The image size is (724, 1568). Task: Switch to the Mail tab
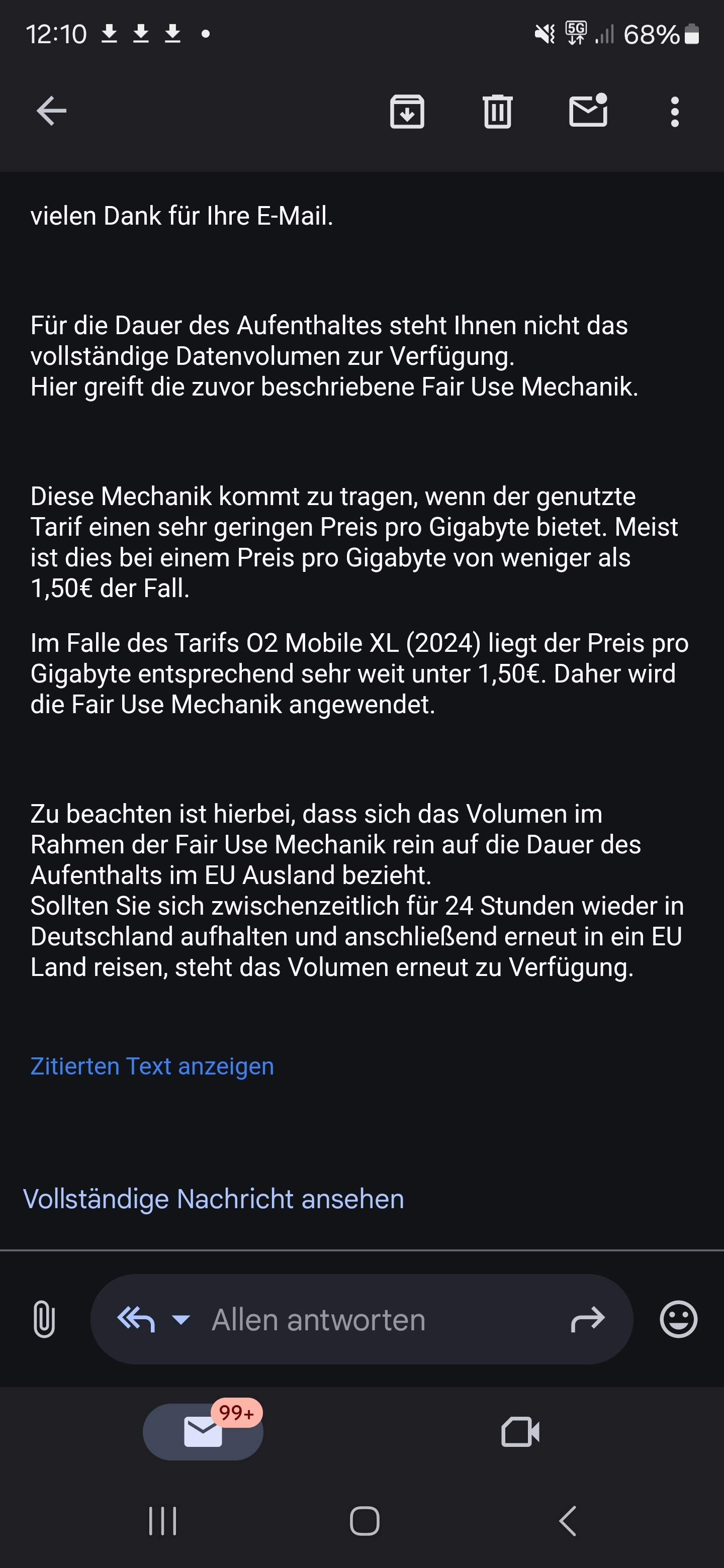click(203, 1432)
